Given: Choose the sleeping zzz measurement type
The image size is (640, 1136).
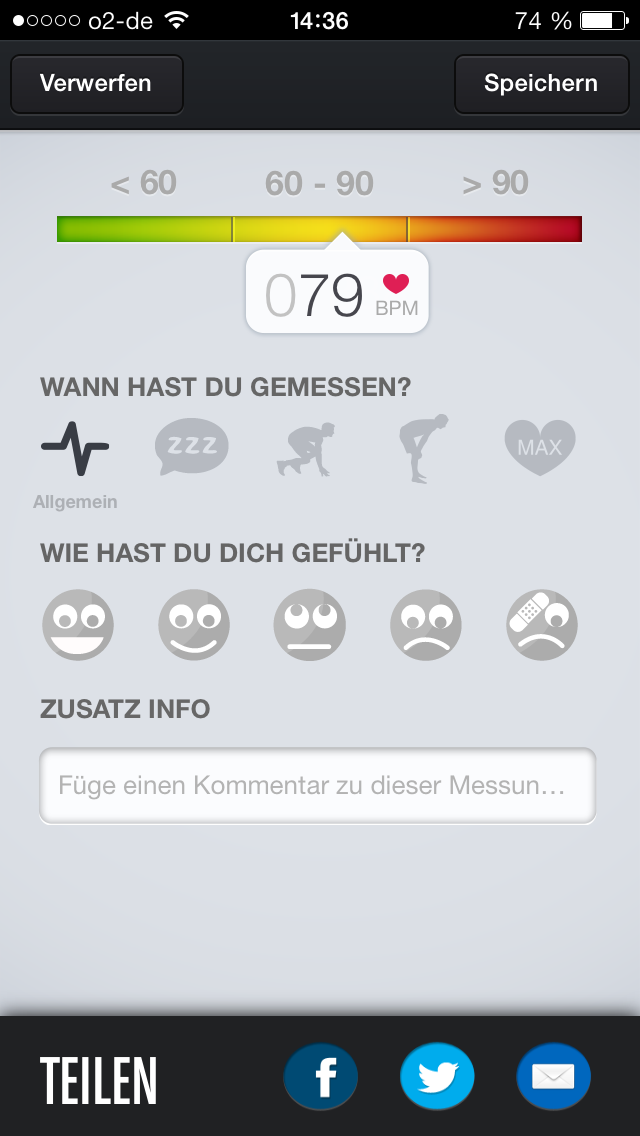Looking at the screenshot, I should point(191,447).
